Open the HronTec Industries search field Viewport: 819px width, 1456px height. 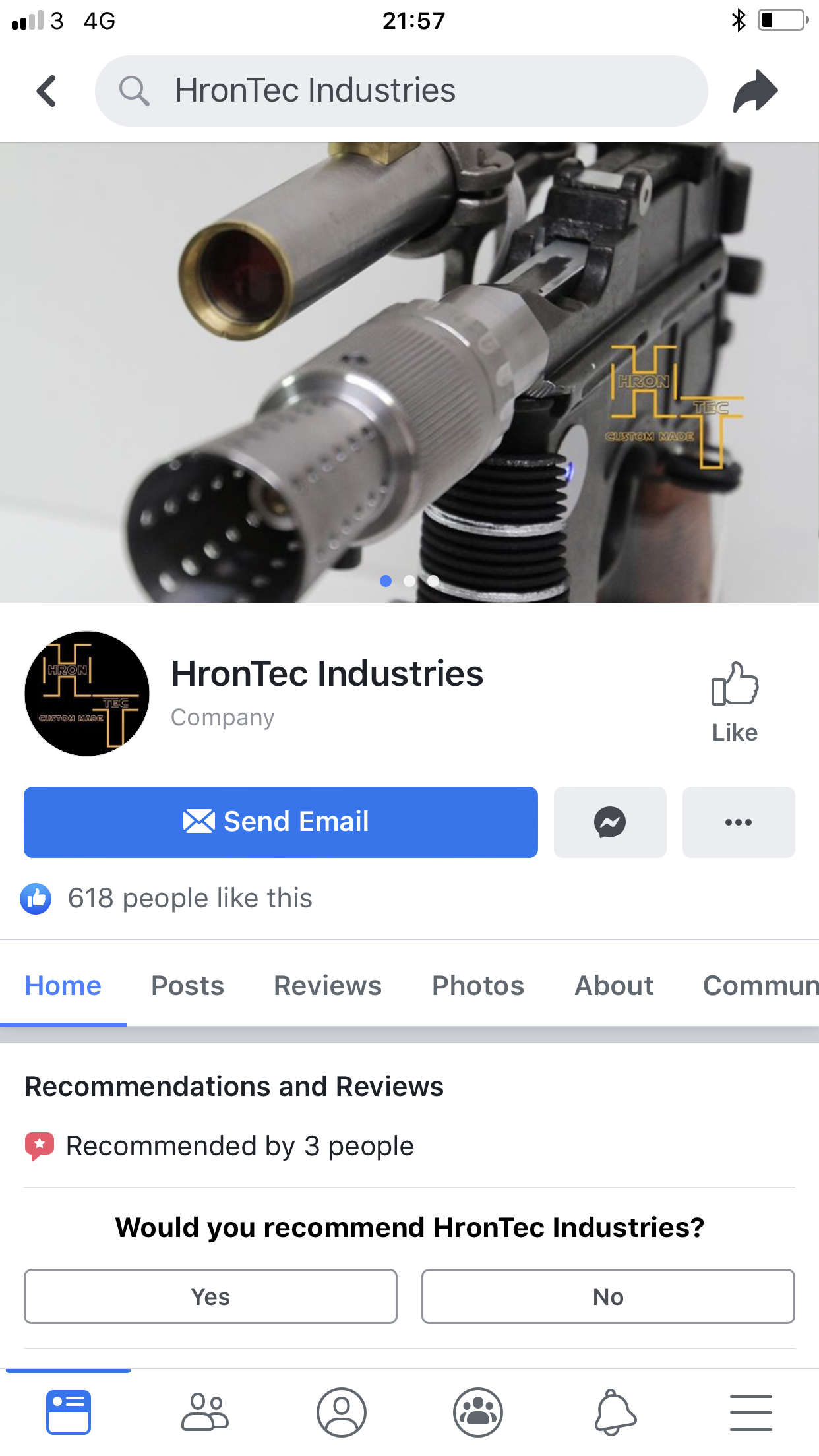(401, 91)
